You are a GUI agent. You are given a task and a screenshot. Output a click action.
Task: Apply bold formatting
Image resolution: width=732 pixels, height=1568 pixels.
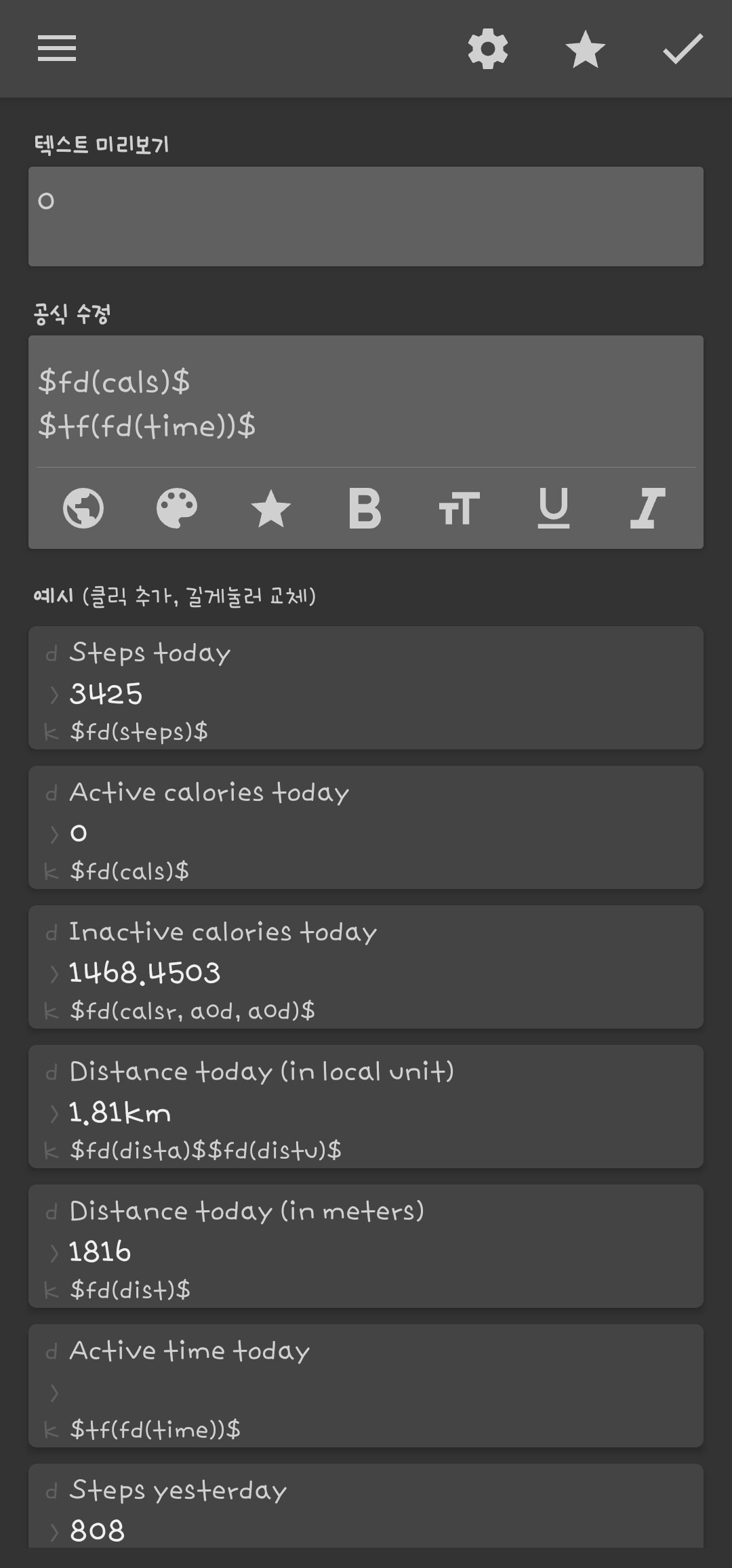[365, 508]
